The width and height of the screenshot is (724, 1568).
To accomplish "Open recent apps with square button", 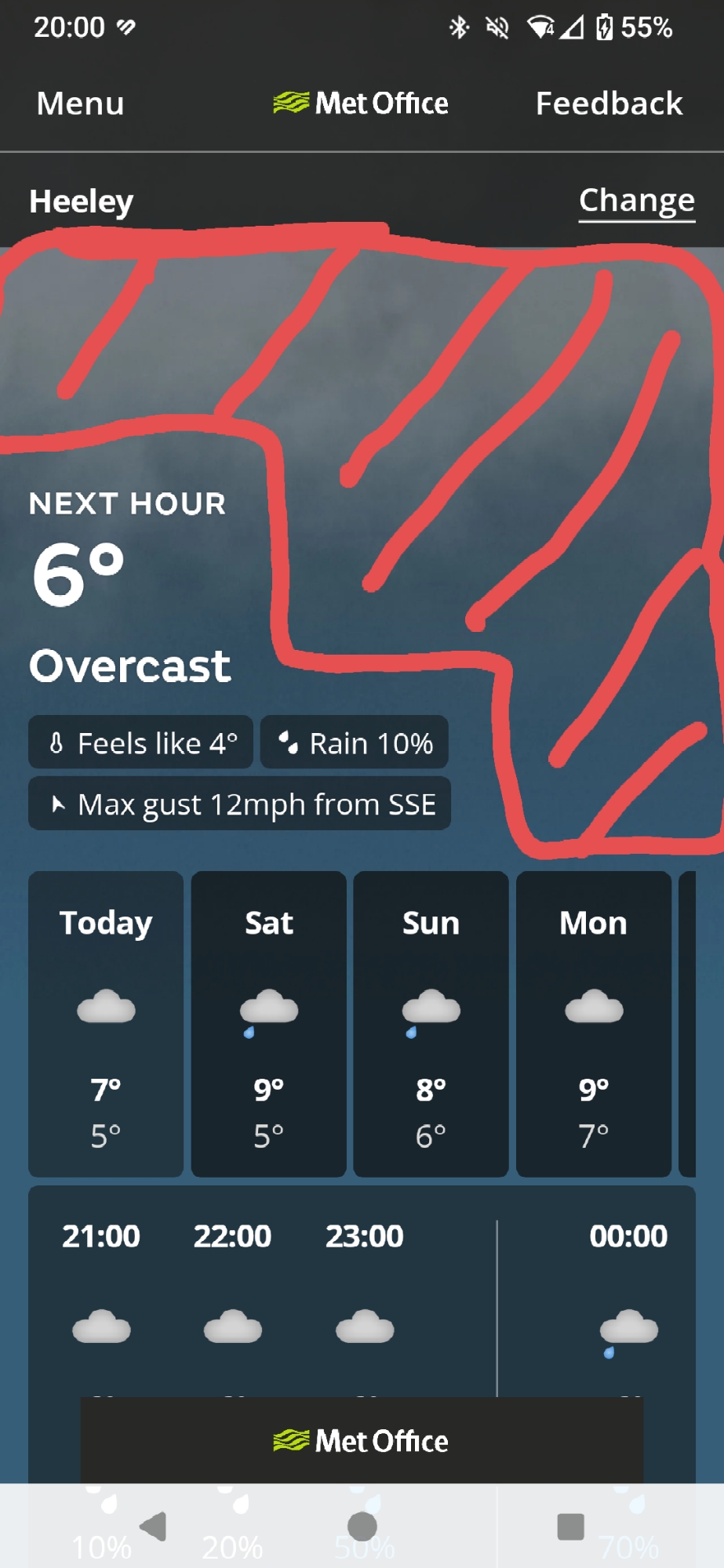I will (570, 1526).
